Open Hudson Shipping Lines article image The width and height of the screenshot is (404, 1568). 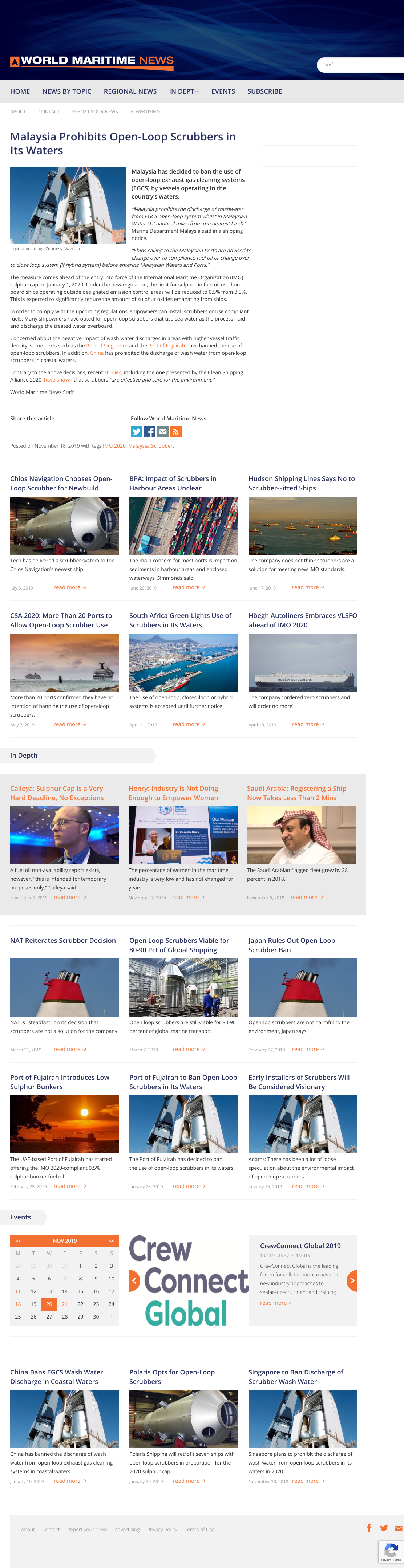point(303,525)
